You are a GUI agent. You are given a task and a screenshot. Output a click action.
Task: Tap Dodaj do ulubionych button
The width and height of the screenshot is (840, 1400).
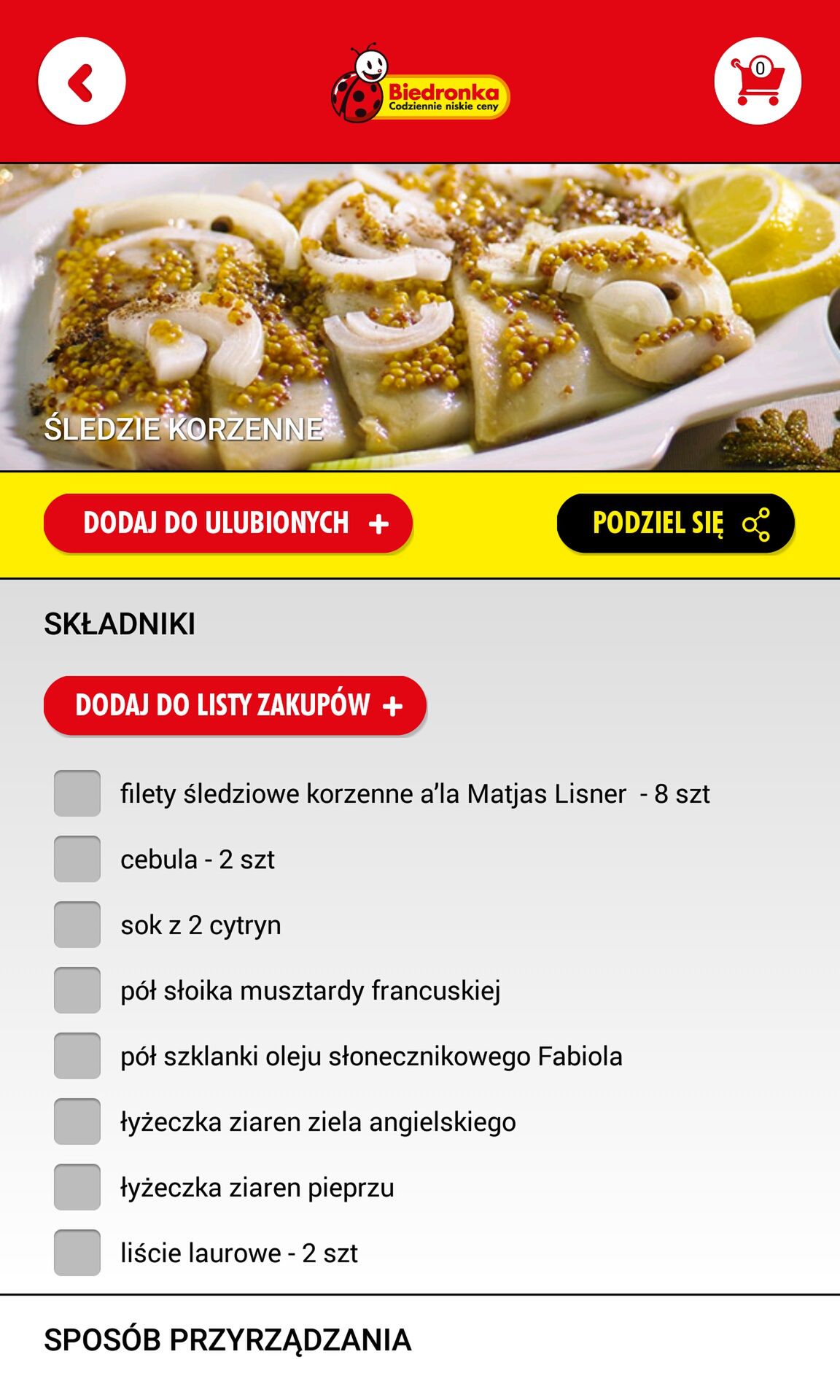228,523
